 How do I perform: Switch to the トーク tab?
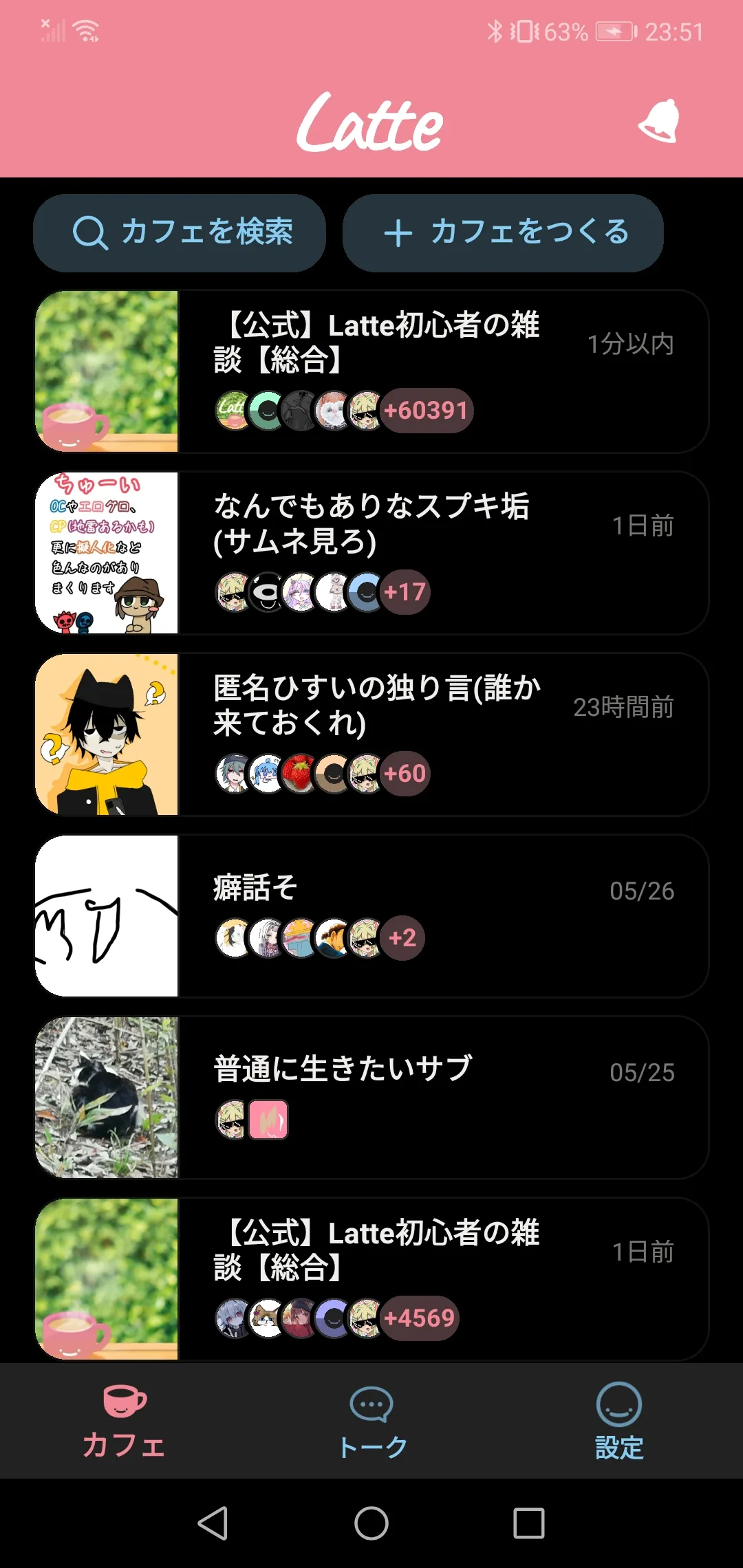tap(371, 1421)
